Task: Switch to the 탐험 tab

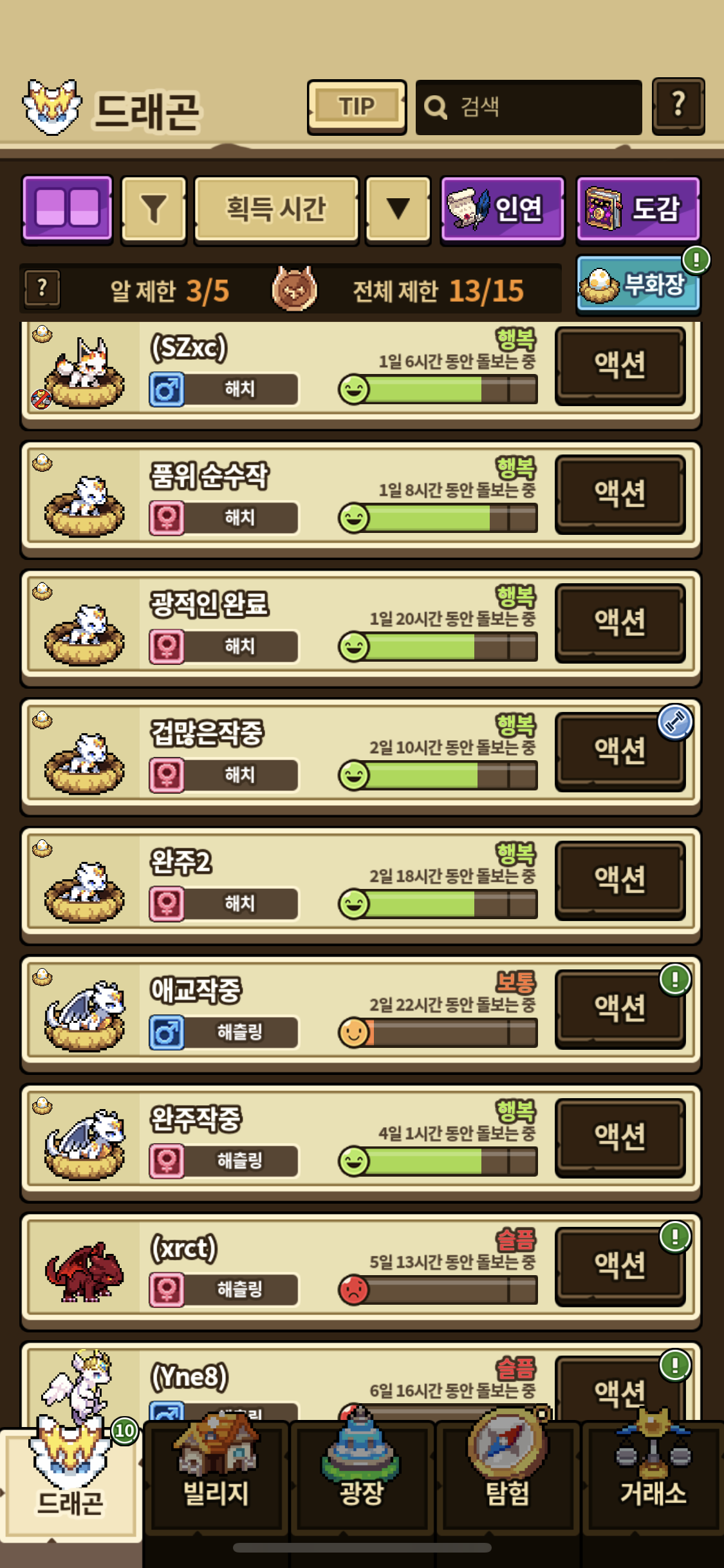Action: tap(508, 1480)
